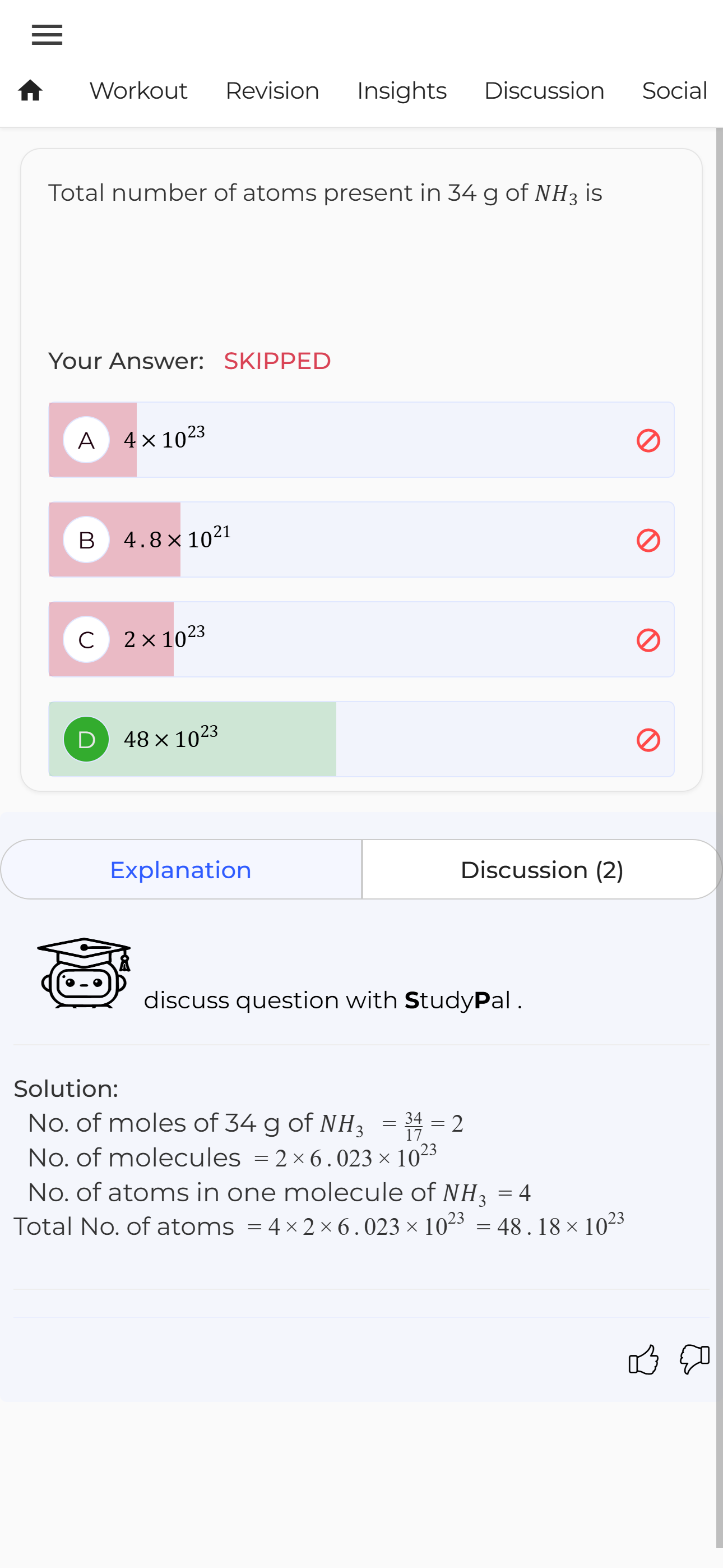Go to the home icon
The width and height of the screenshot is (723, 1568).
[x=30, y=91]
